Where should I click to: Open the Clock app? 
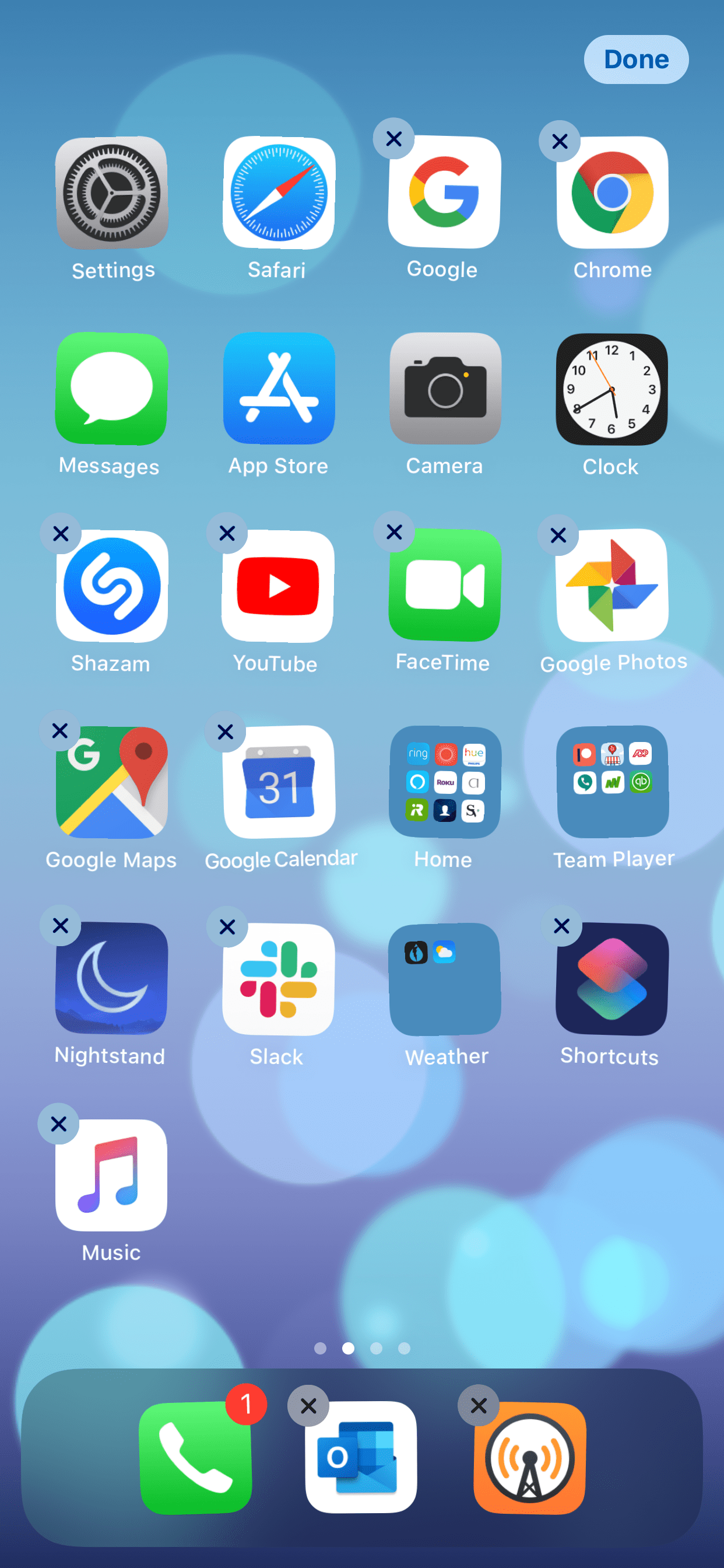point(611,389)
